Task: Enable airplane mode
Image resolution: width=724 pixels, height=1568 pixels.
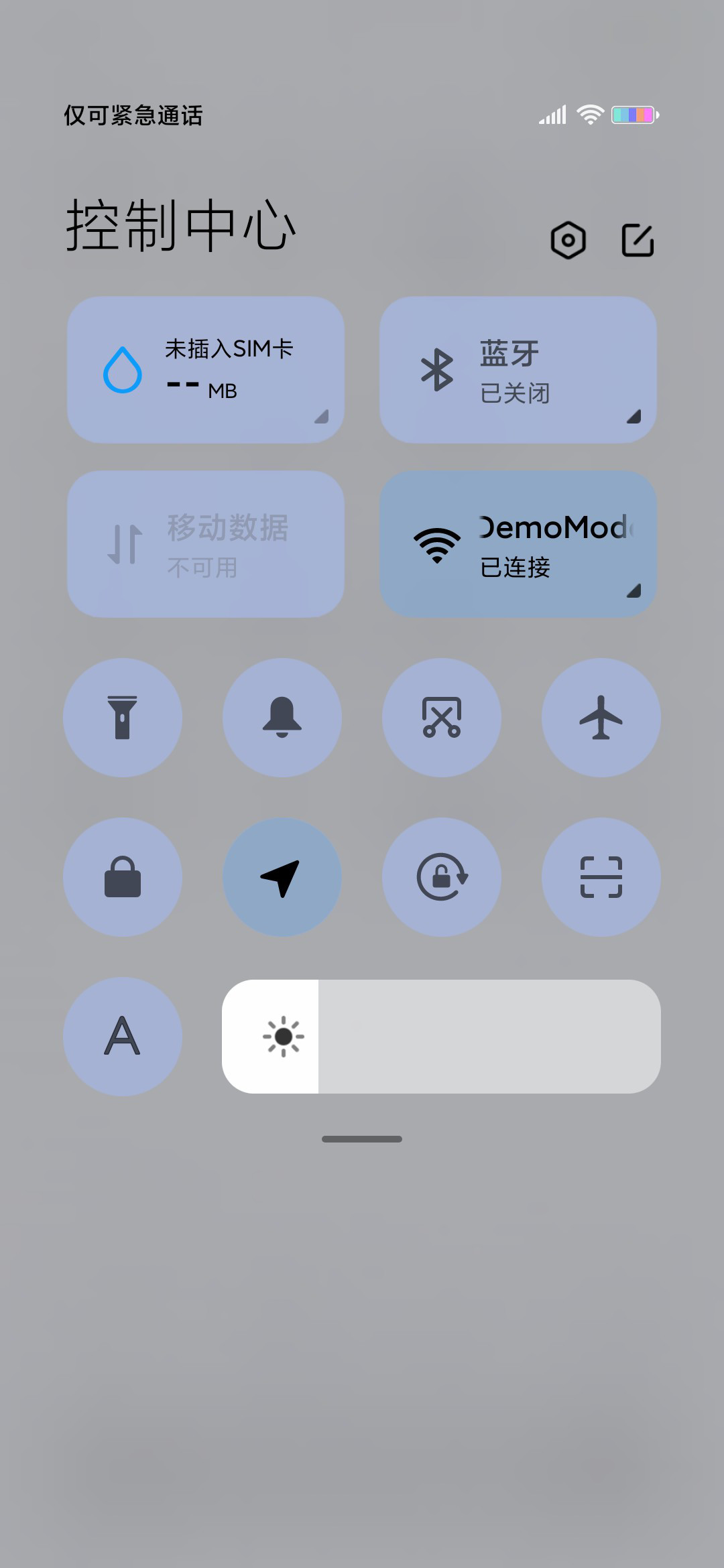Action: click(601, 718)
